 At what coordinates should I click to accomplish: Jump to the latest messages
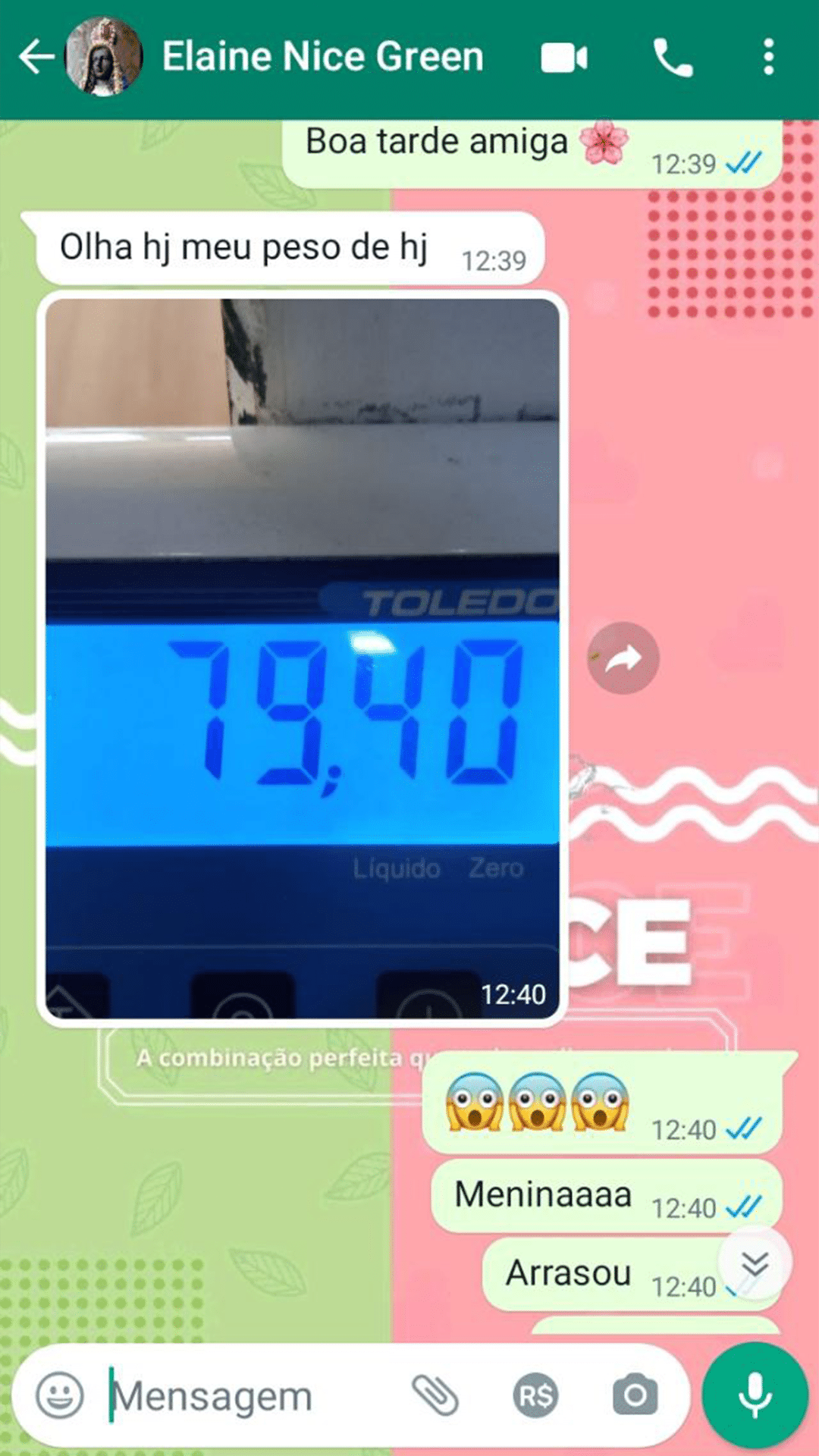[755, 1264]
